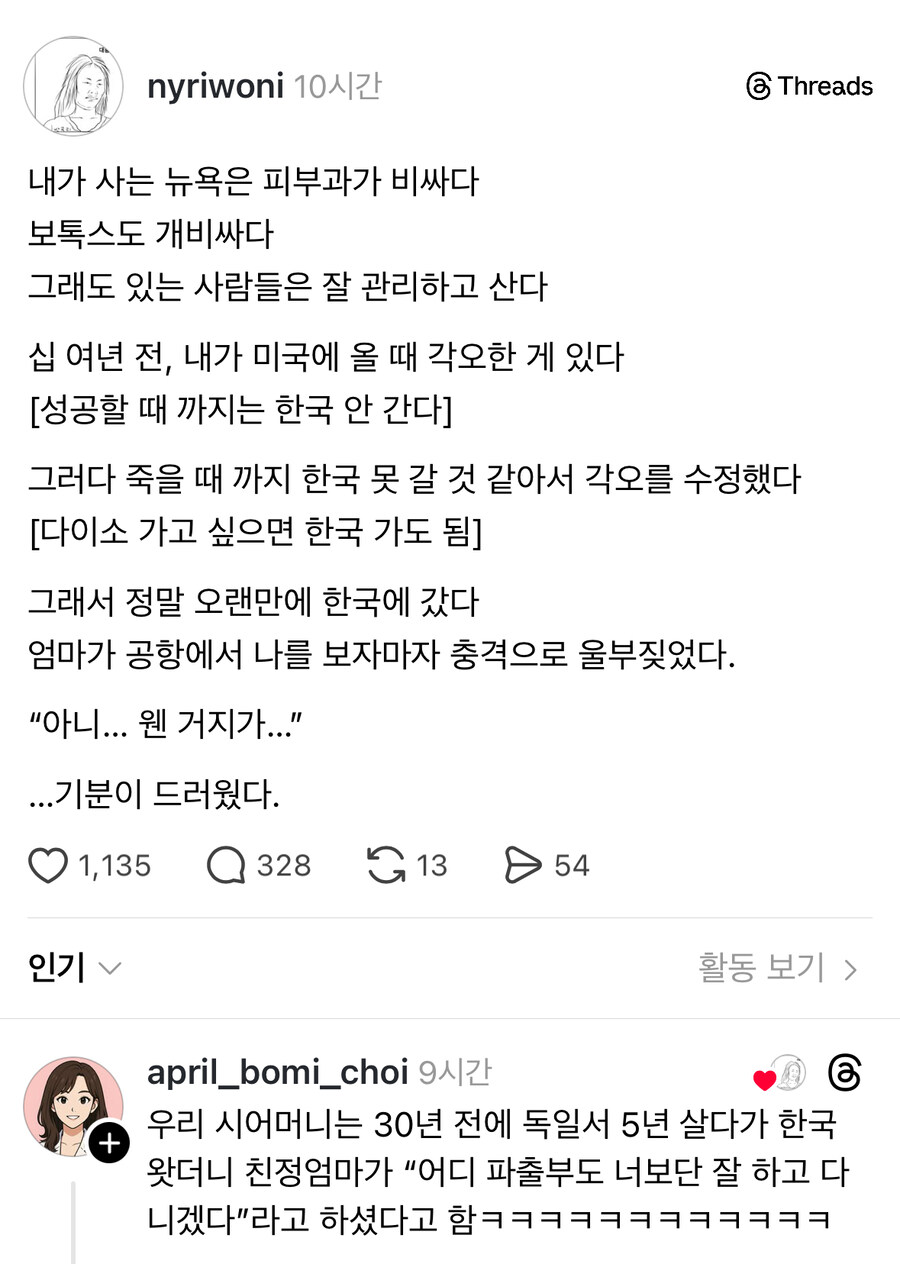The width and height of the screenshot is (900, 1264).
Task: Tap the heart reaction on april_bomi_choi's comment
Action: [767, 1077]
